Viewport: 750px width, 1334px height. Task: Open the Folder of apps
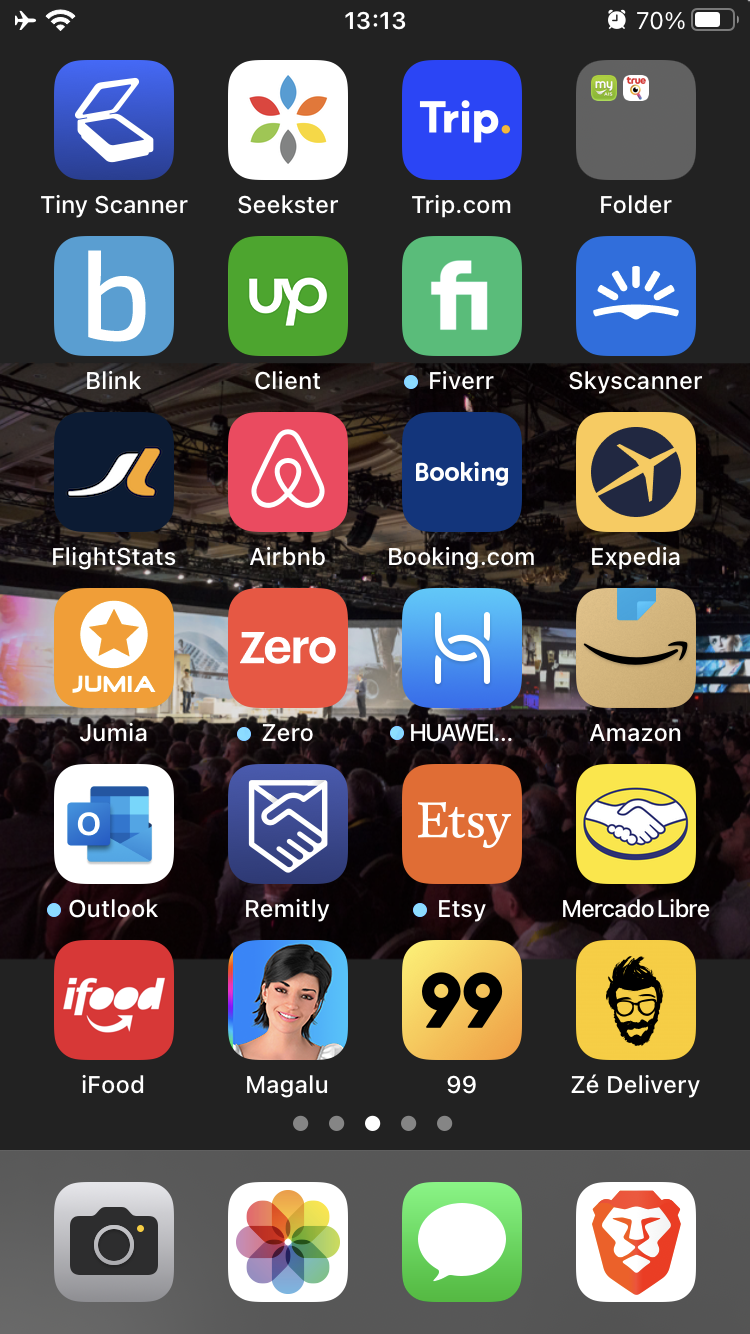pyautogui.click(x=636, y=120)
